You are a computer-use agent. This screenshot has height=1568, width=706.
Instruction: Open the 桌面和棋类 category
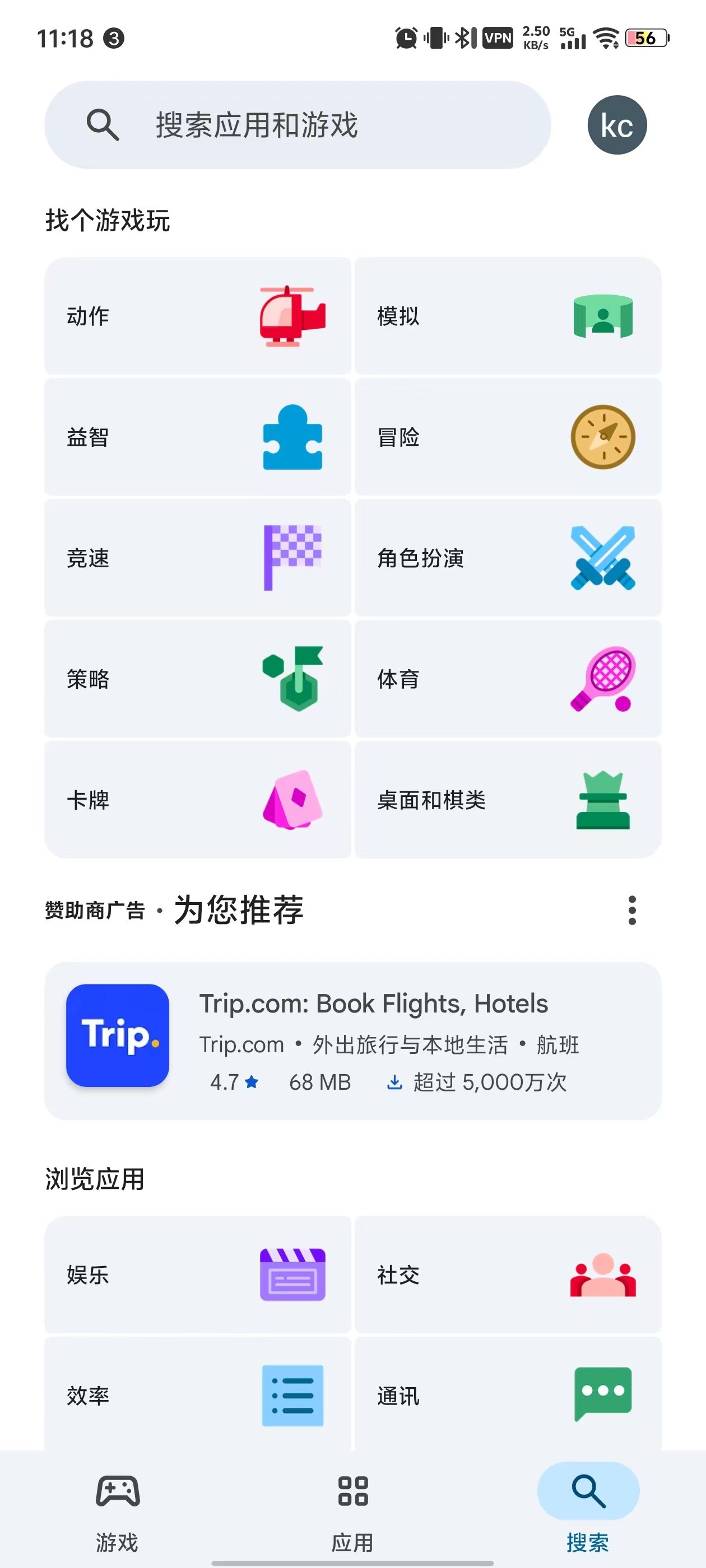[508, 799]
